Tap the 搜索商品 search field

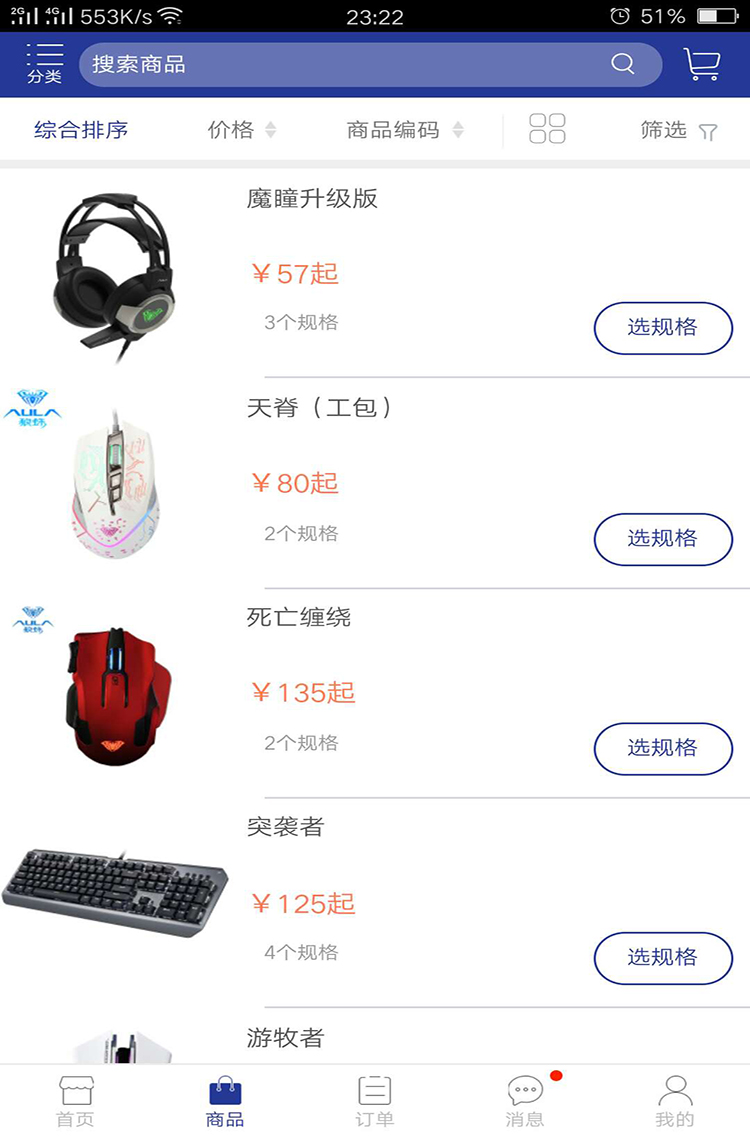tap(350, 65)
